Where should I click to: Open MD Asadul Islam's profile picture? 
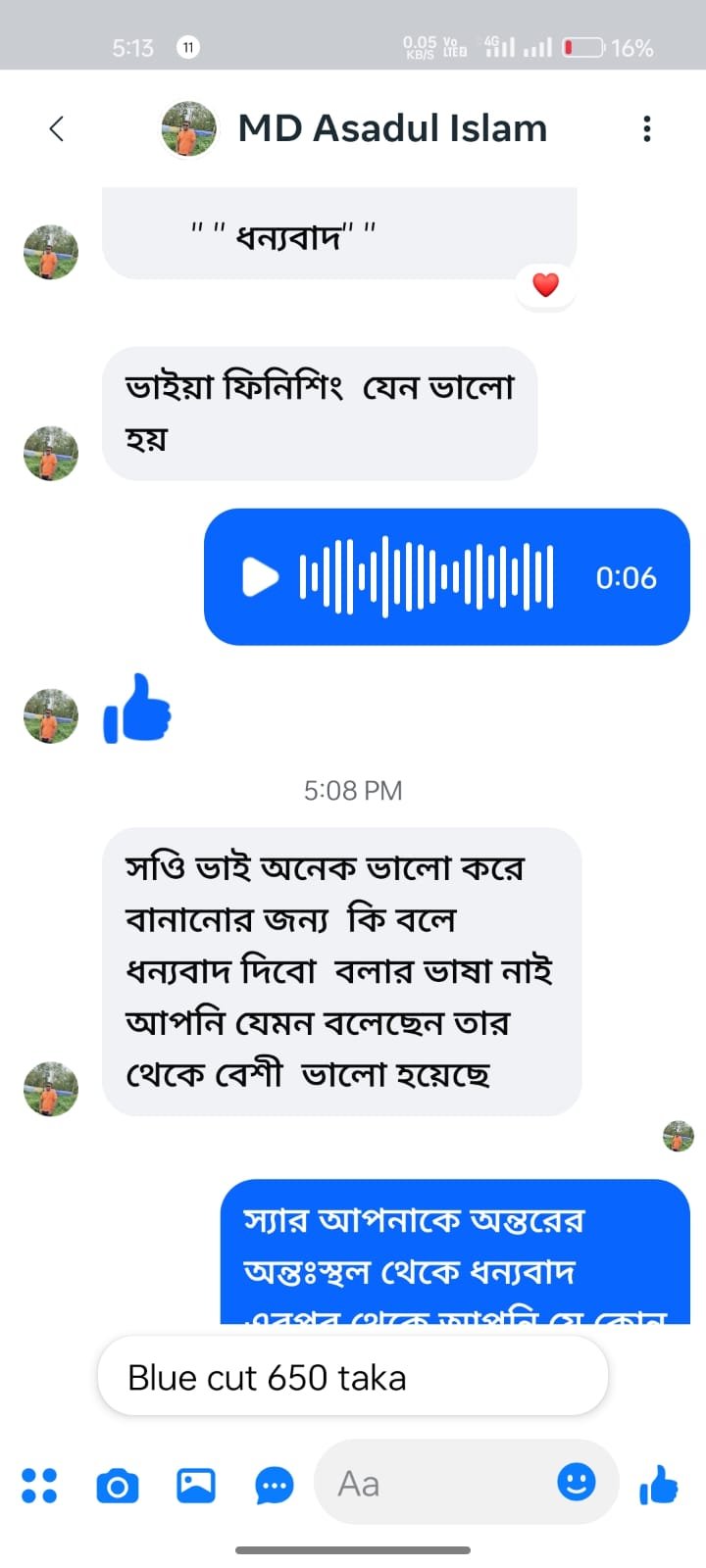[187, 128]
